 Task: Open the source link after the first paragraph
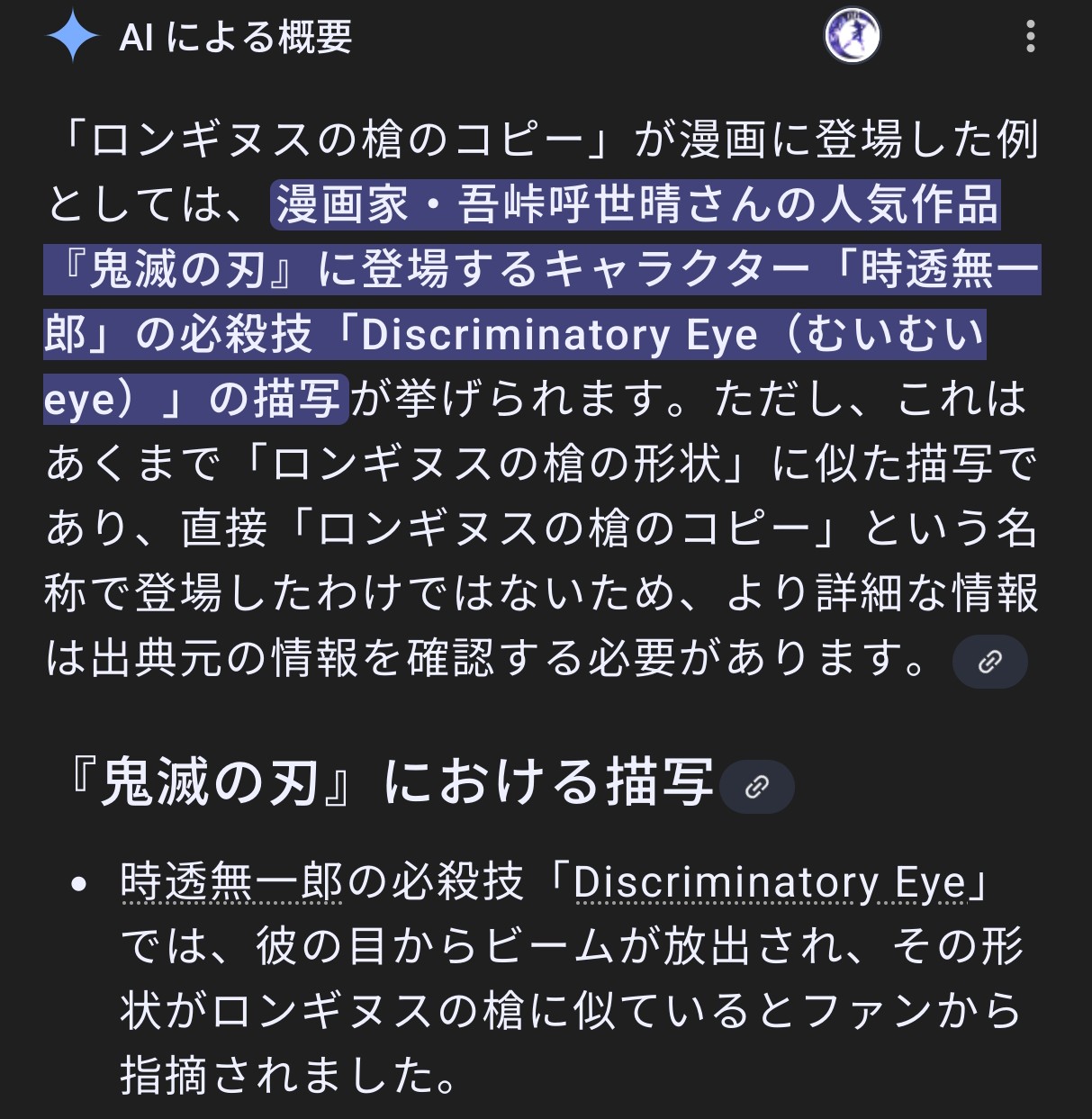coord(989,663)
